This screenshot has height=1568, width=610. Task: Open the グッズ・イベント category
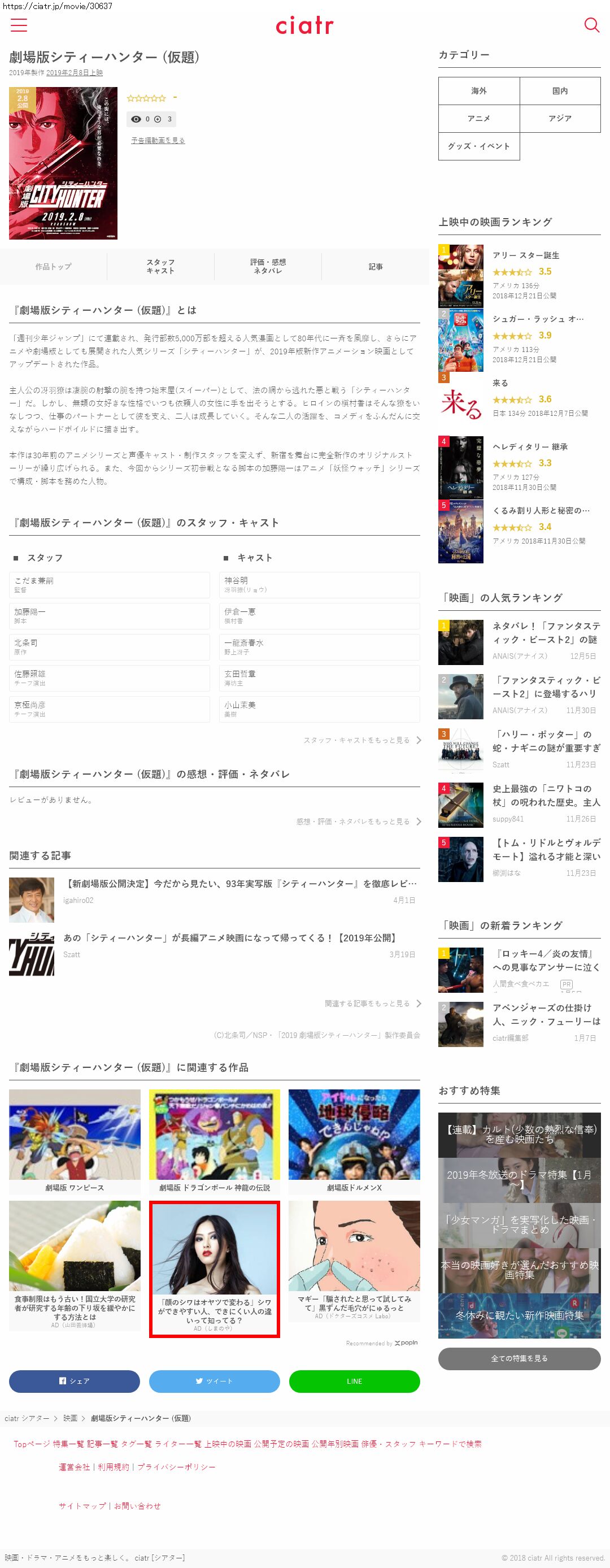click(x=478, y=146)
